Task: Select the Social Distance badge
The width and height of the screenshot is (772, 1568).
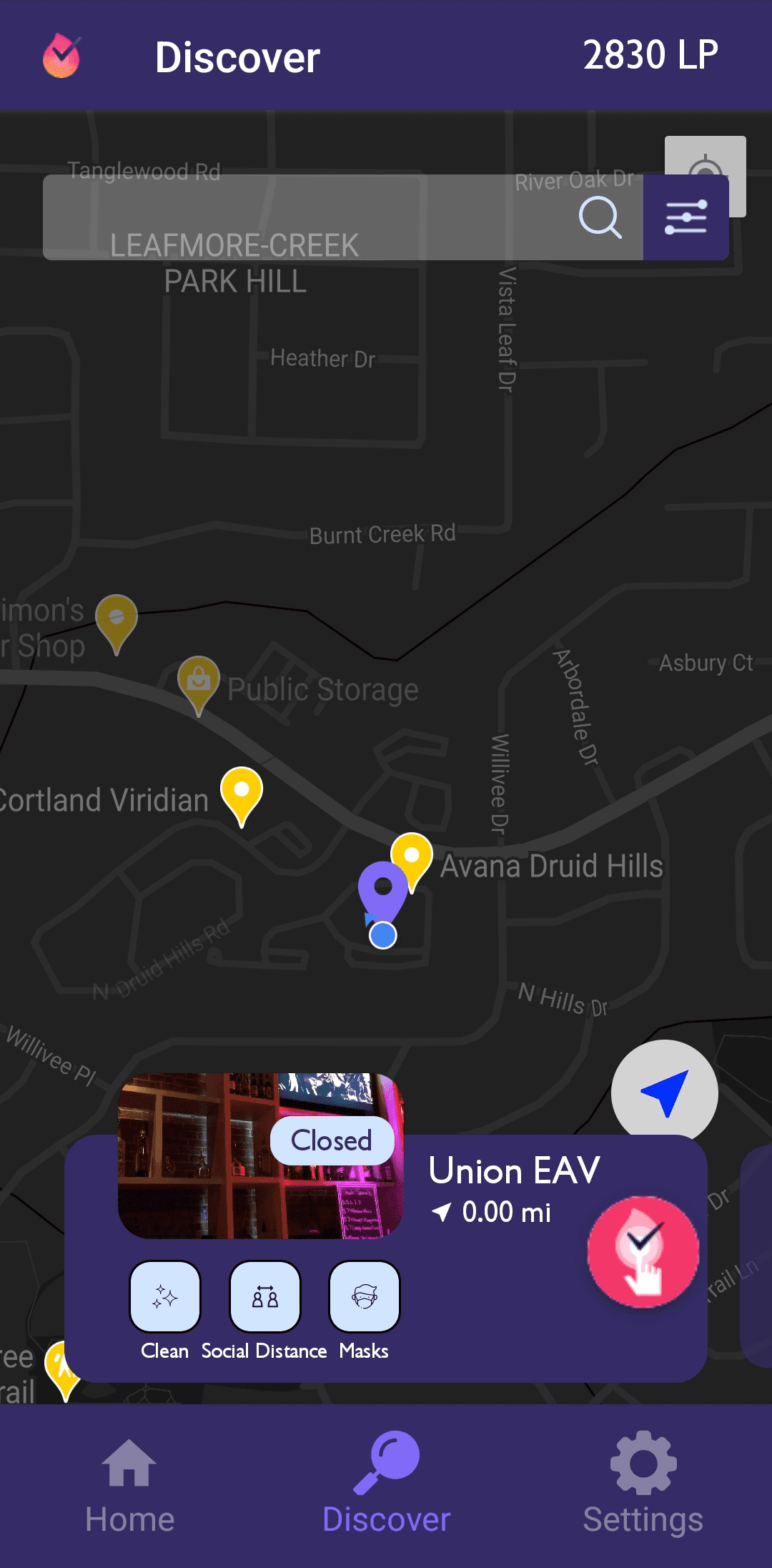Action: click(265, 1296)
